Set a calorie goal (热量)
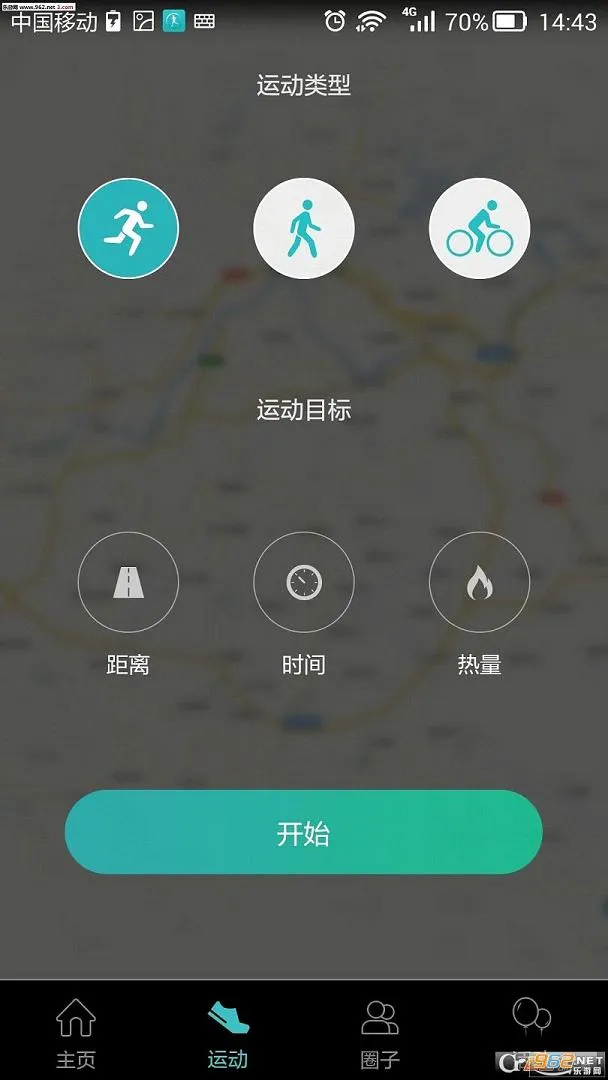The image size is (608, 1080). pyautogui.click(x=479, y=582)
